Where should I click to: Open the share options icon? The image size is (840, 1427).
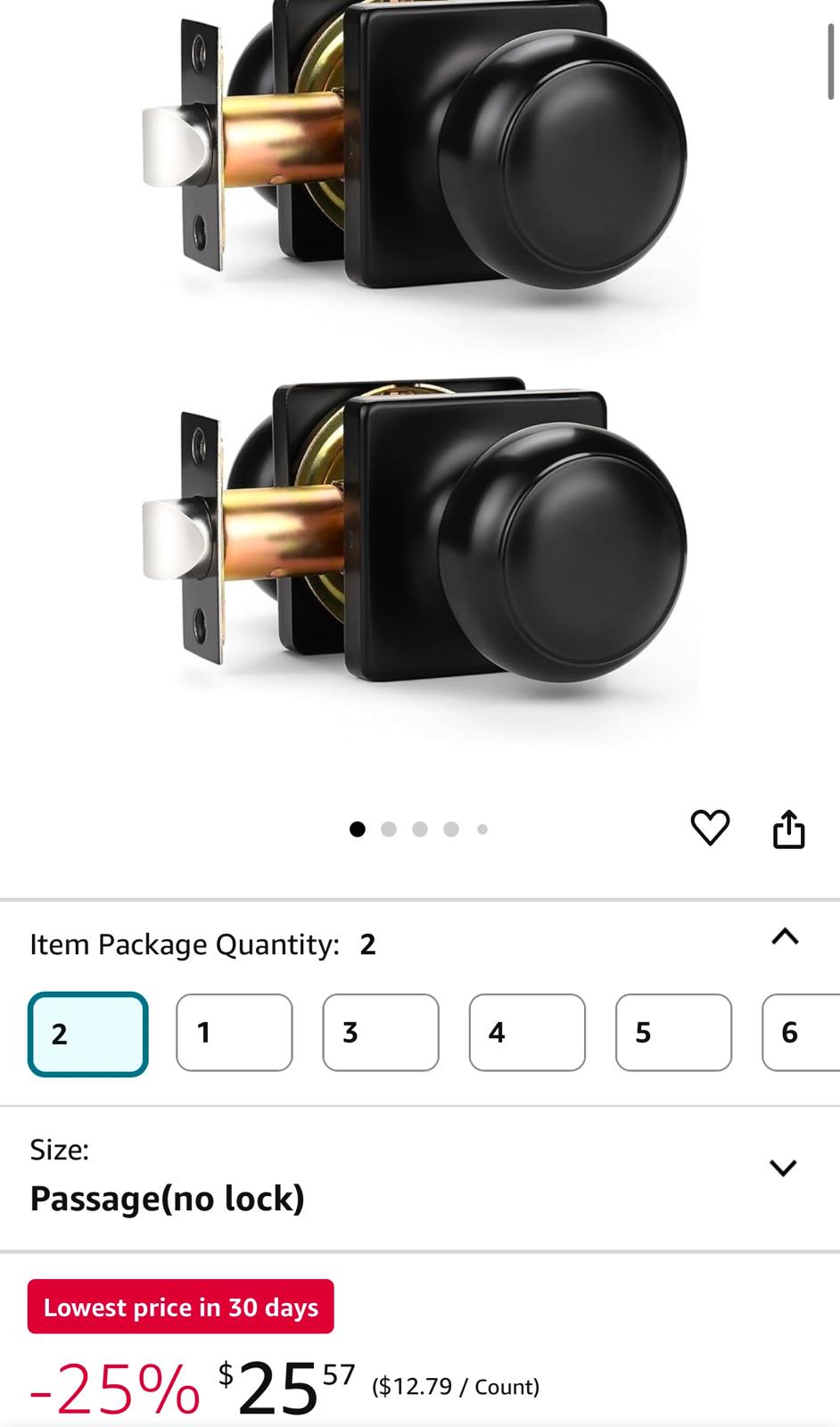pos(788,829)
